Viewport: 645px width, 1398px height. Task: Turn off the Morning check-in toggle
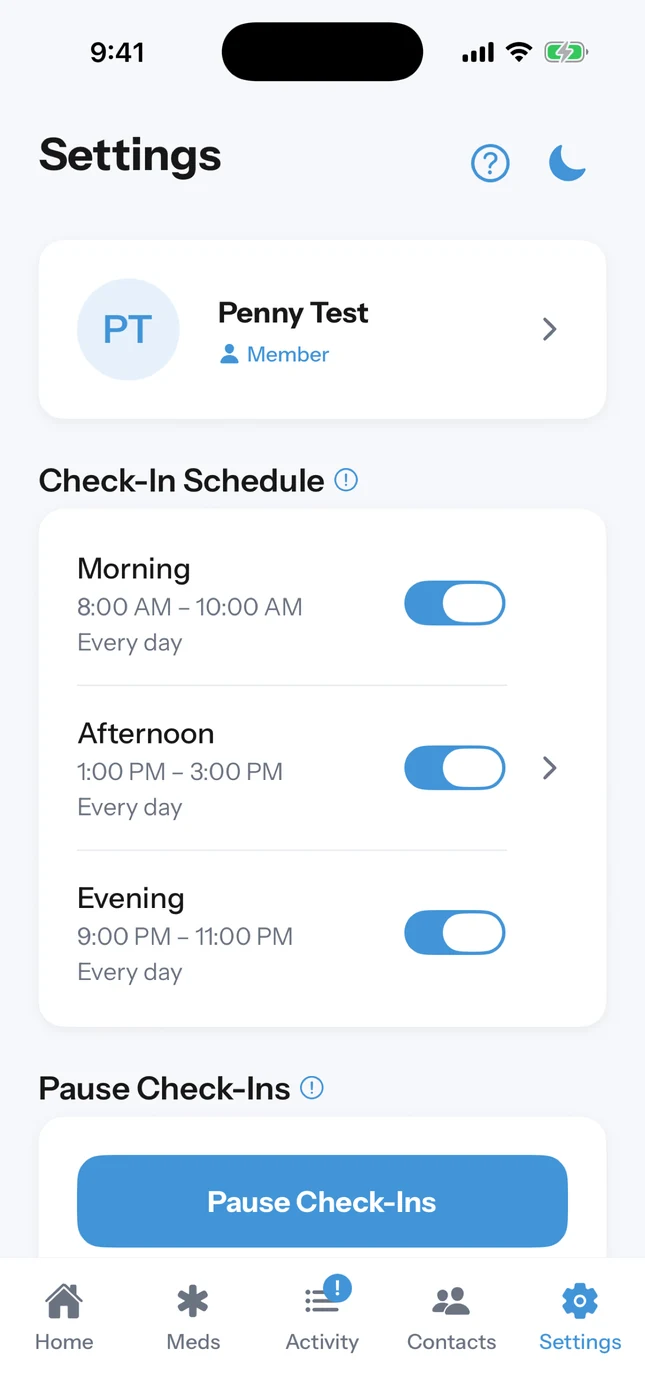pyautogui.click(x=455, y=604)
